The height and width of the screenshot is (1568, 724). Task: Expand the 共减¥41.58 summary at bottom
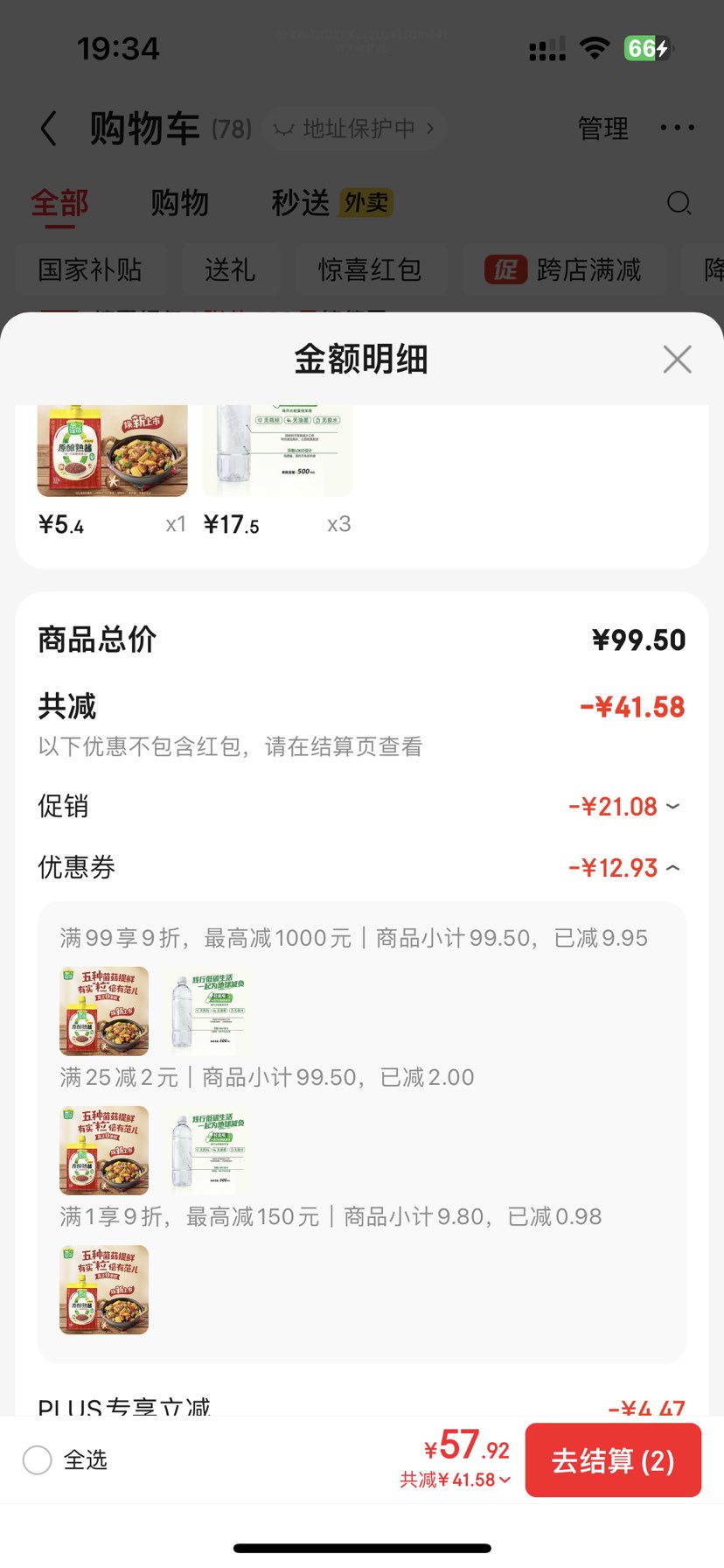point(453,1479)
